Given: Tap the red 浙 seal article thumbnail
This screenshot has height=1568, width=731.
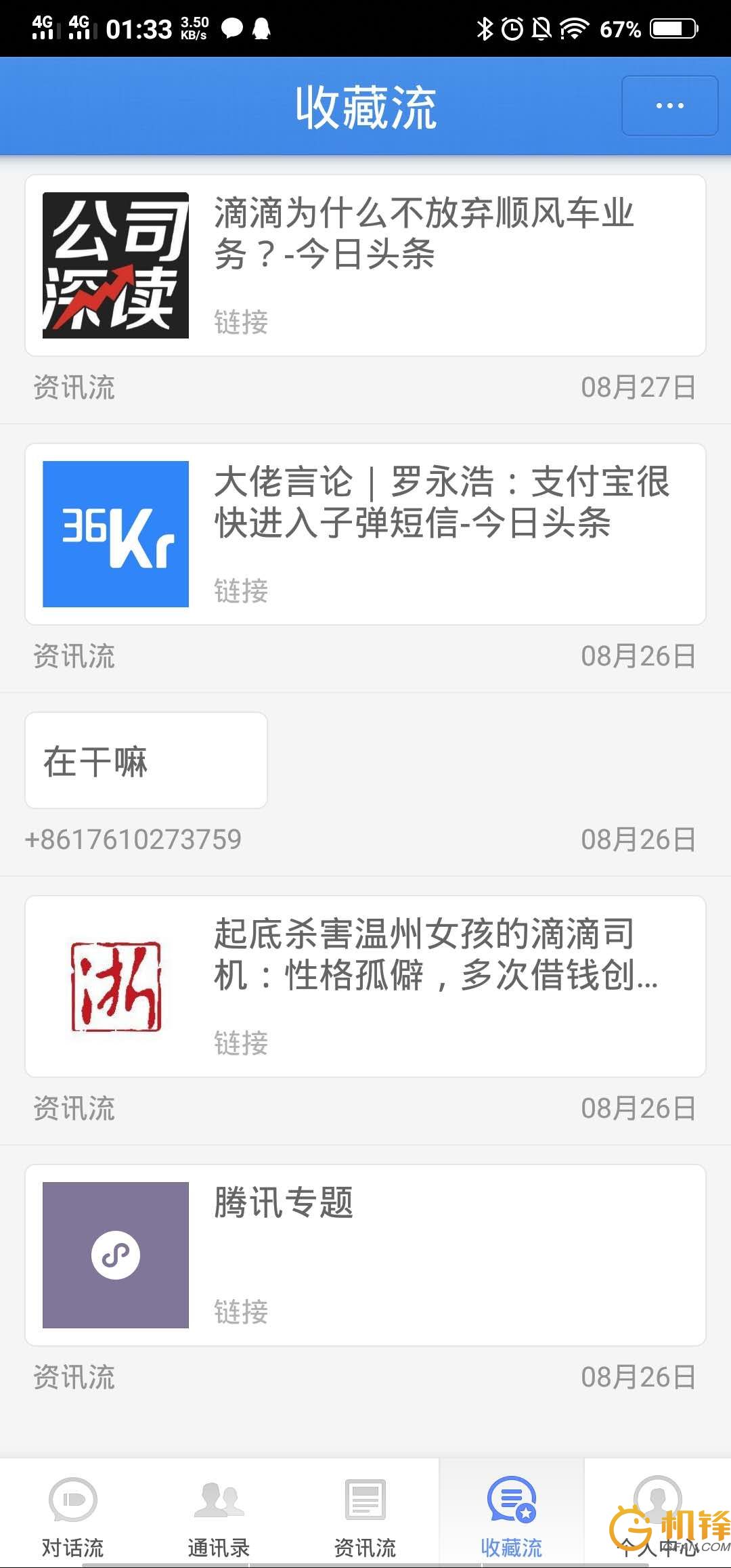Looking at the screenshot, I should (x=115, y=985).
